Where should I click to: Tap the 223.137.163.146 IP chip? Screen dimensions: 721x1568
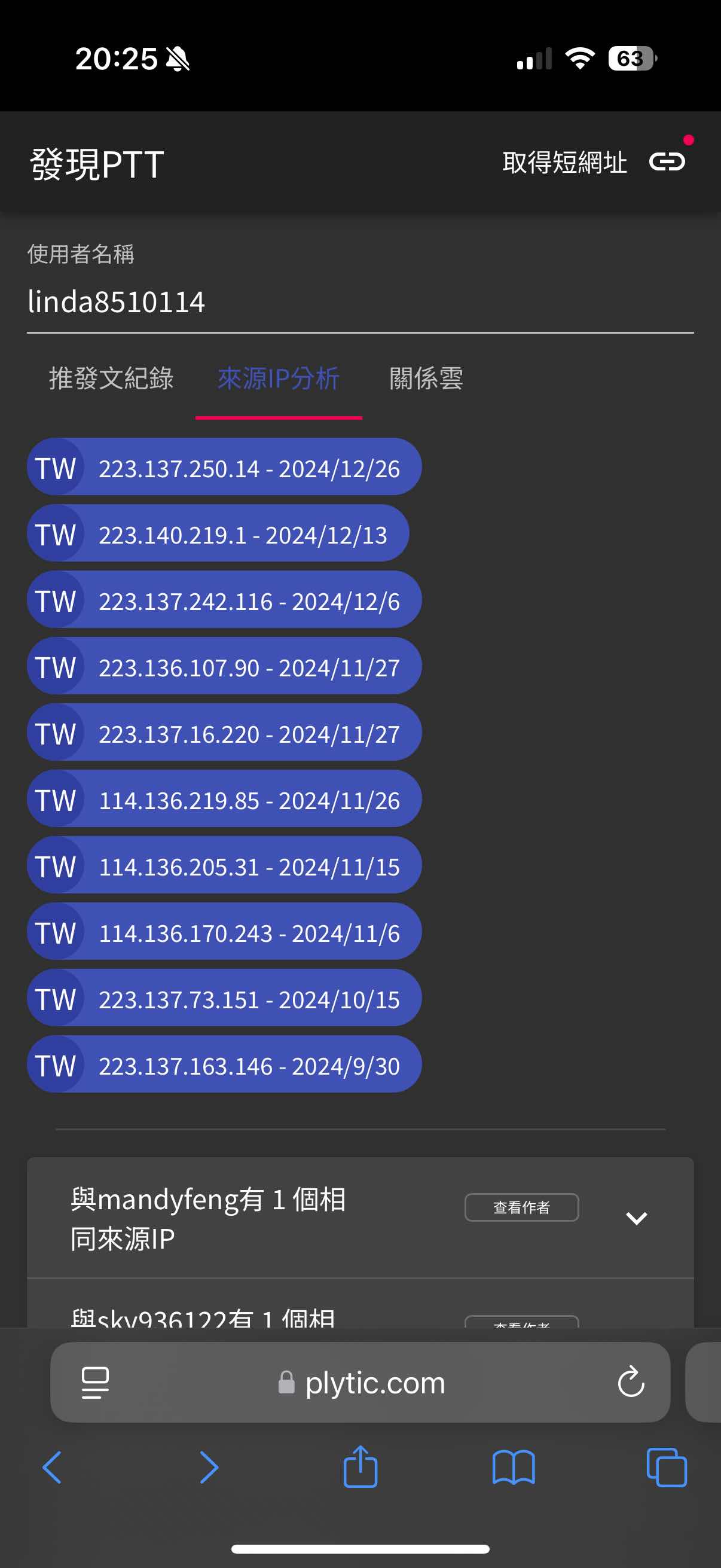click(x=224, y=1065)
